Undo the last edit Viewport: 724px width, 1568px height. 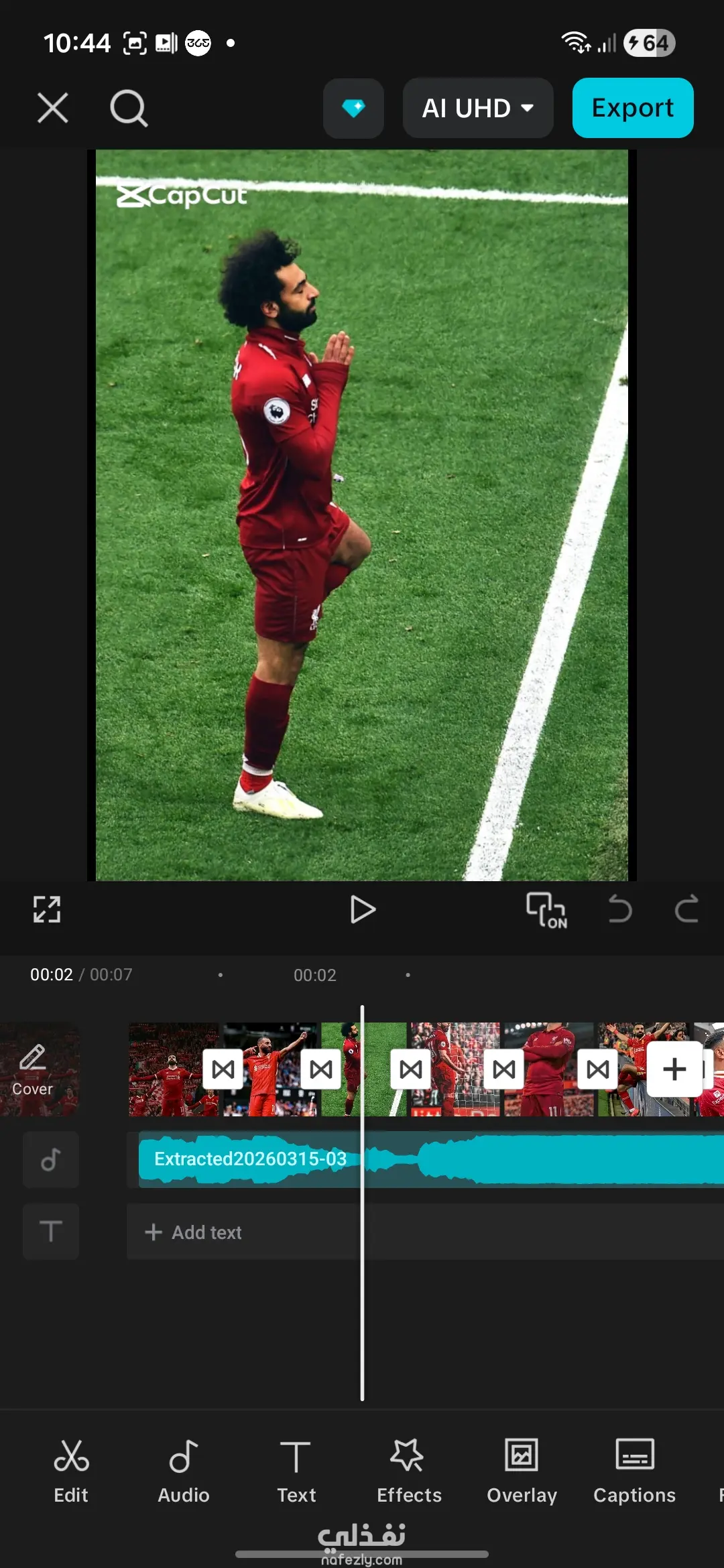click(620, 909)
